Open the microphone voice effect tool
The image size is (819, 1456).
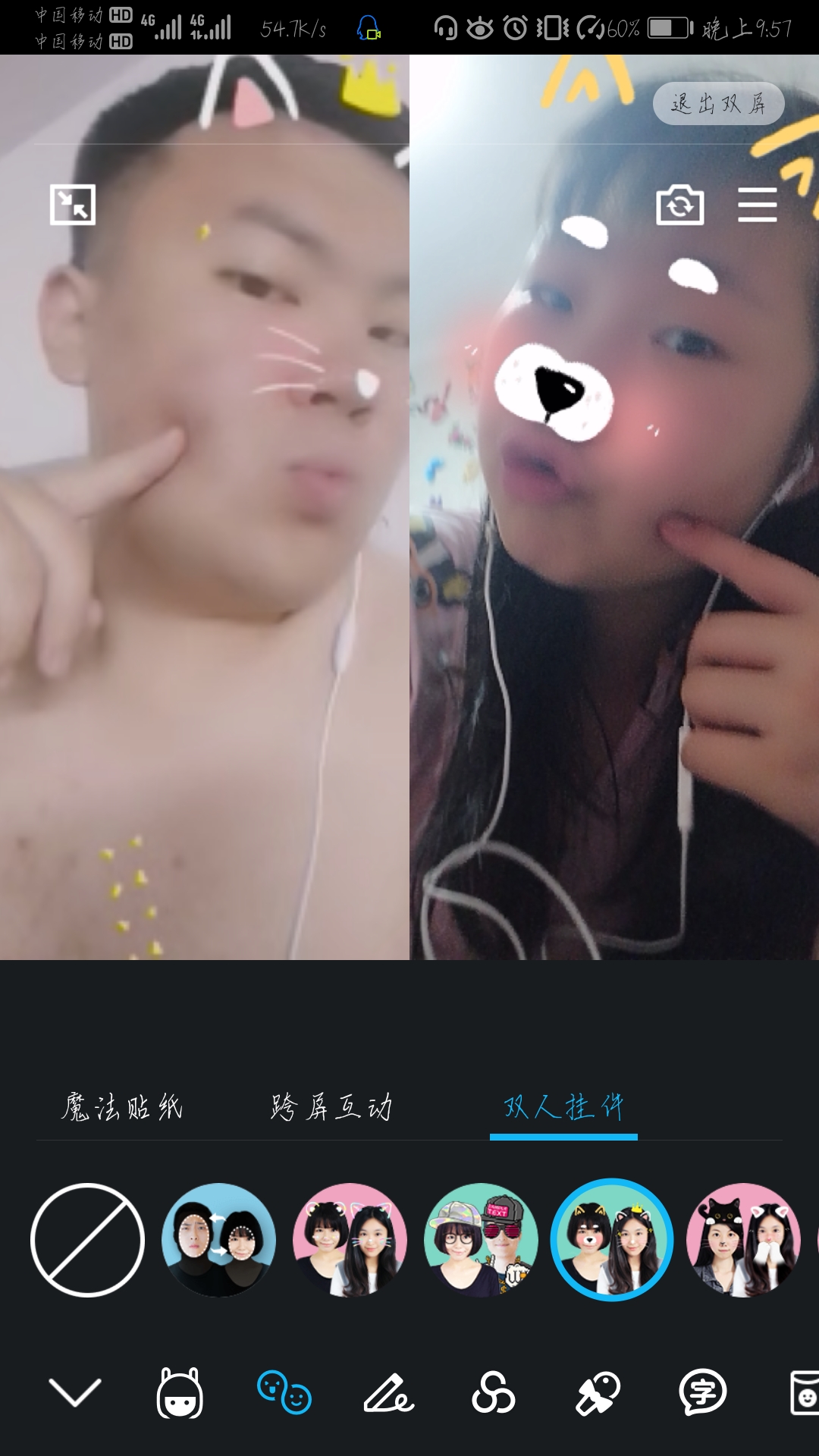(598, 1392)
